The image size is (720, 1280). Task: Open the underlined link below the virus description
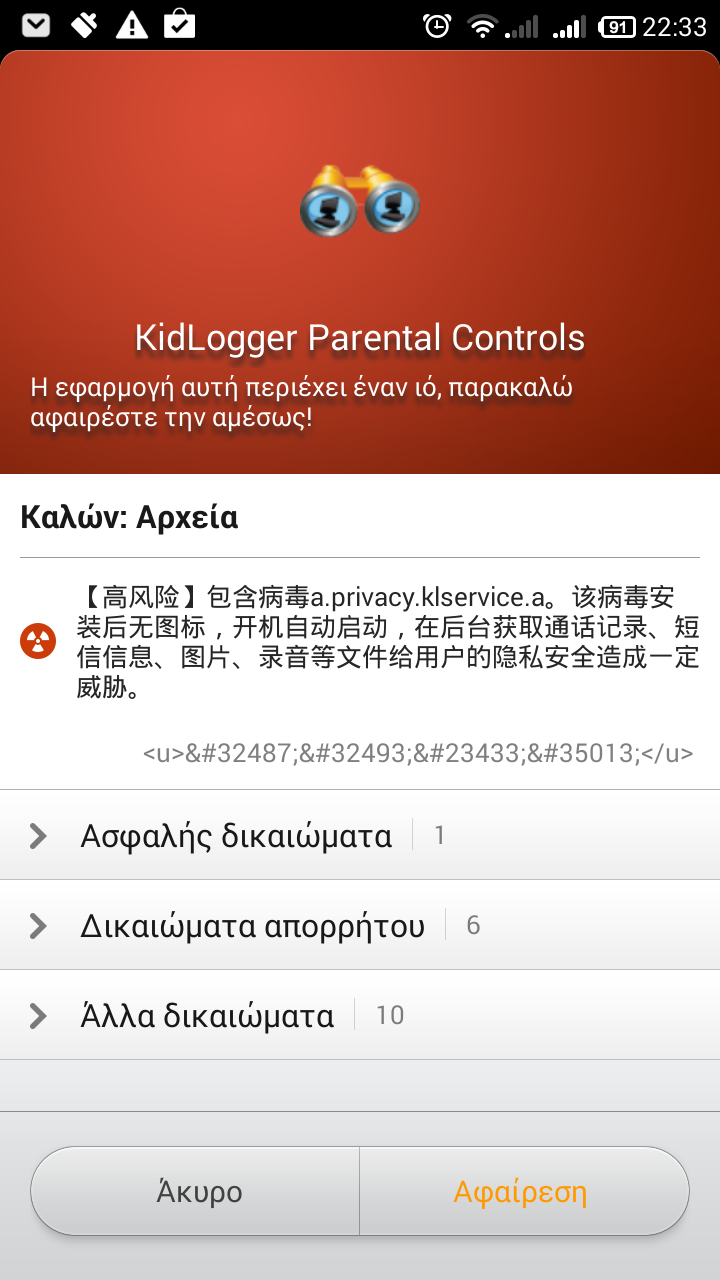coord(418,754)
